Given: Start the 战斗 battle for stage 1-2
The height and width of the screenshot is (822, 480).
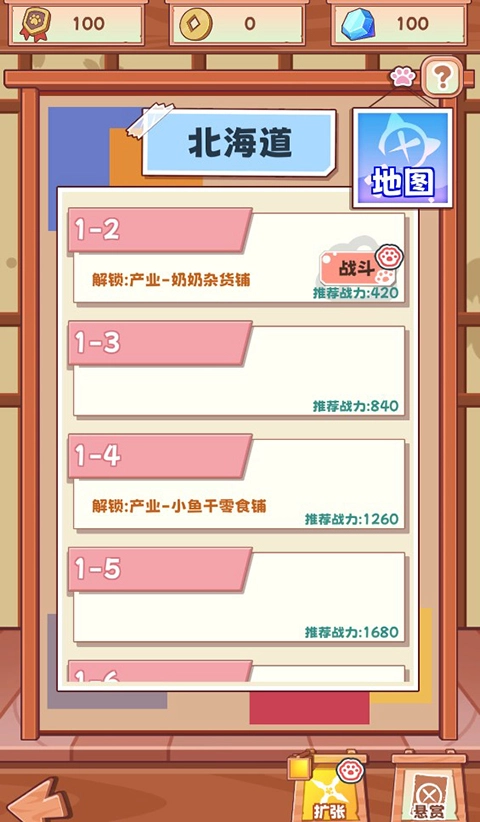Looking at the screenshot, I should 361,267.
